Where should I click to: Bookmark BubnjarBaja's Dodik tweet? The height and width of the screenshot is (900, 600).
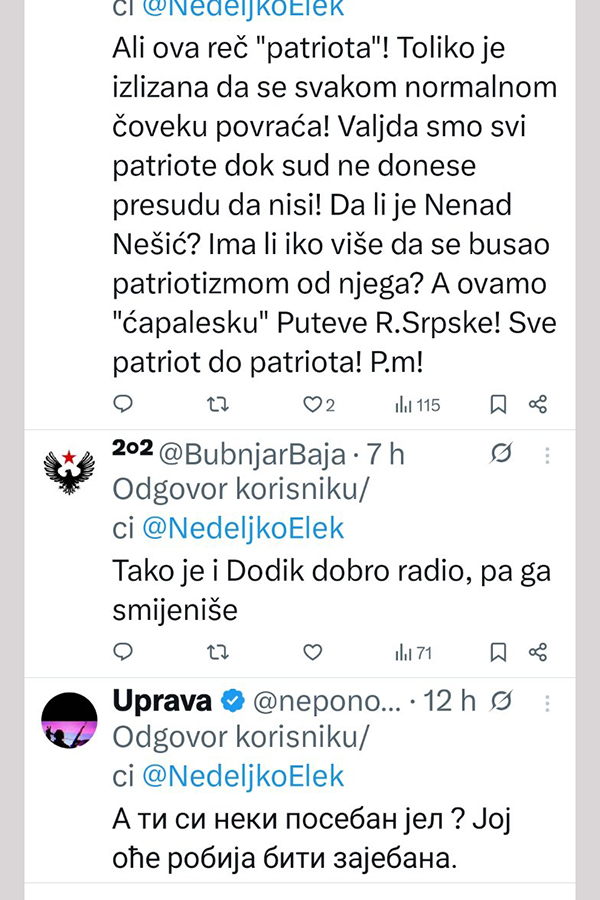(498, 653)
